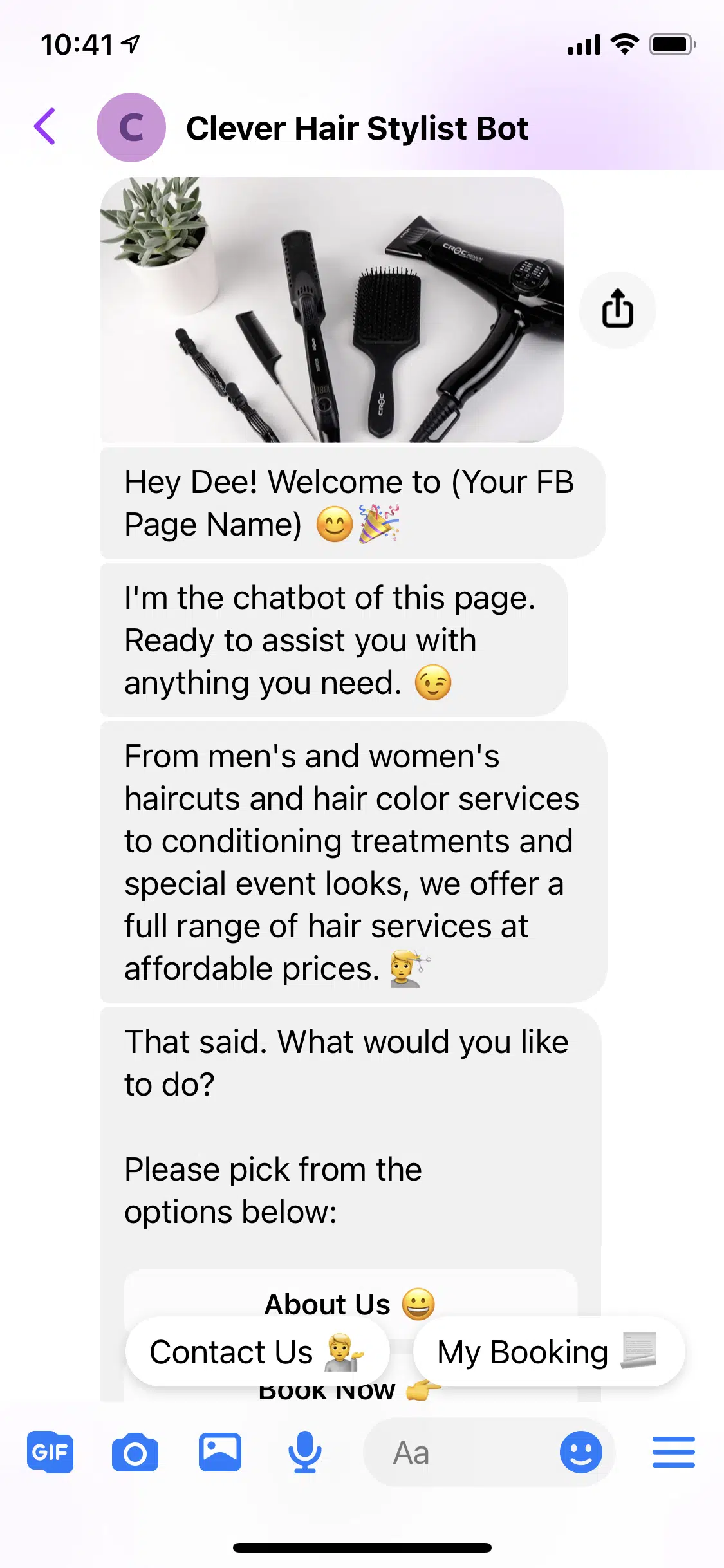Share the hair tools image

[617, 310]
